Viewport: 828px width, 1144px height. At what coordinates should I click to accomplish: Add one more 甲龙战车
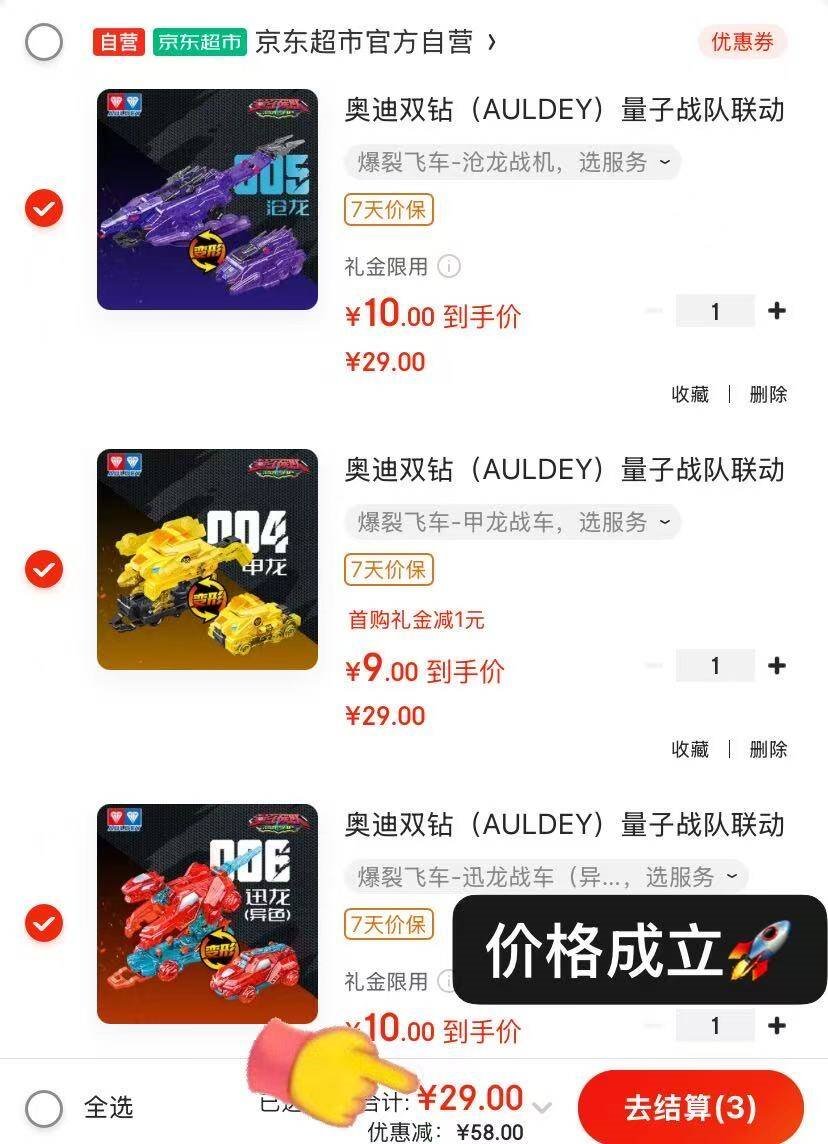pos(776,666)
